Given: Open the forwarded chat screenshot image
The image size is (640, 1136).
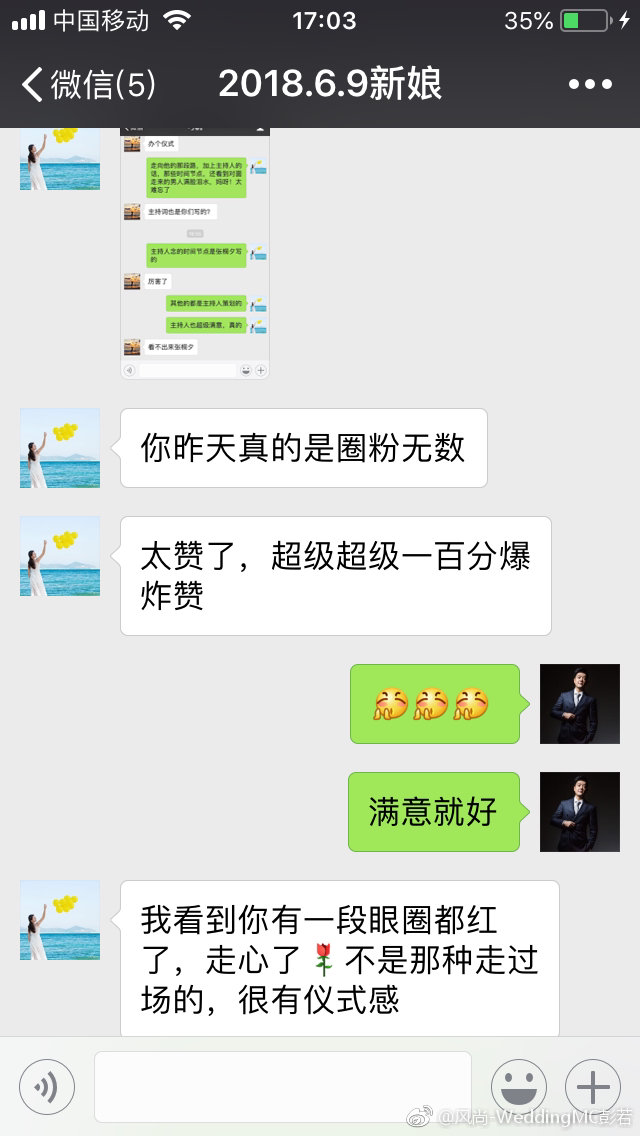Looking at the screenshot, I should pyautogui.click(x=195, y=253).
